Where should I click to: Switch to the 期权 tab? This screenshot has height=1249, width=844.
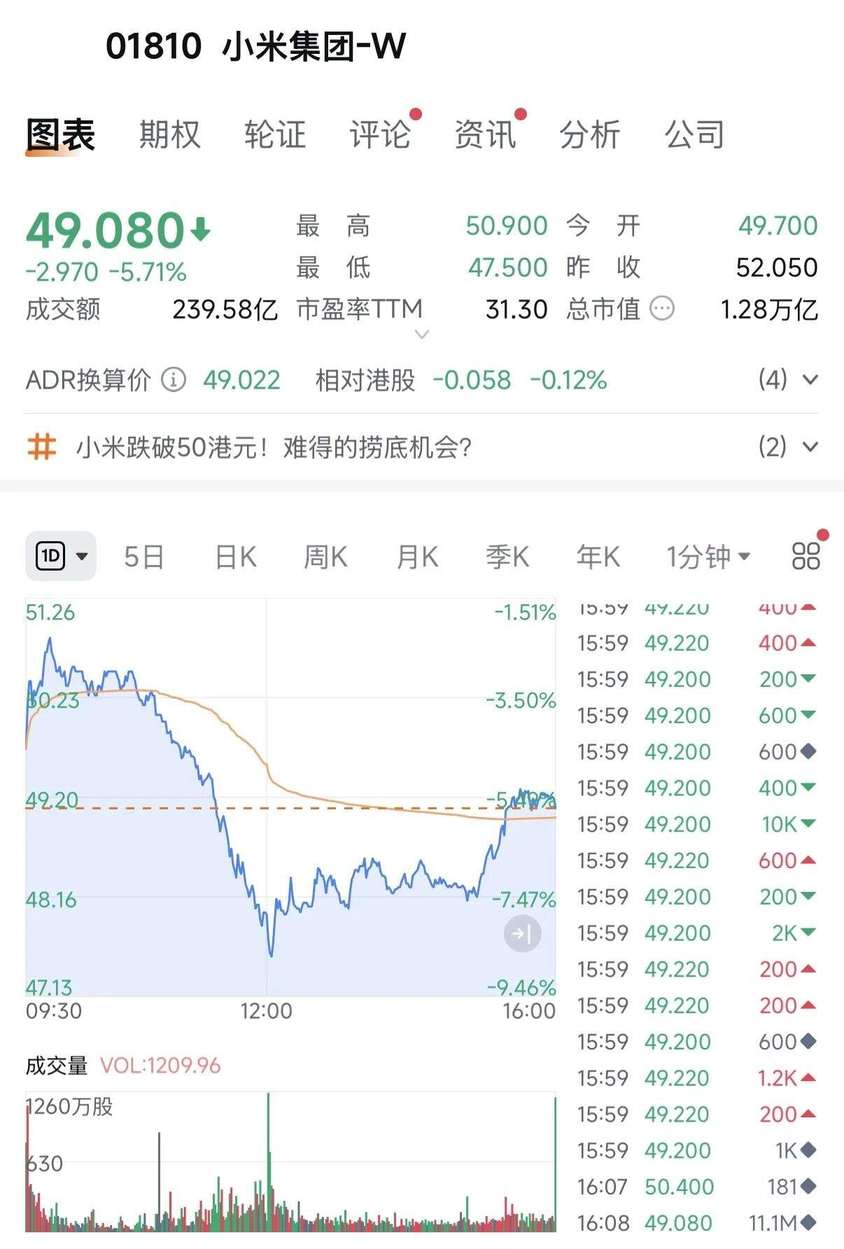click(170, 134)
